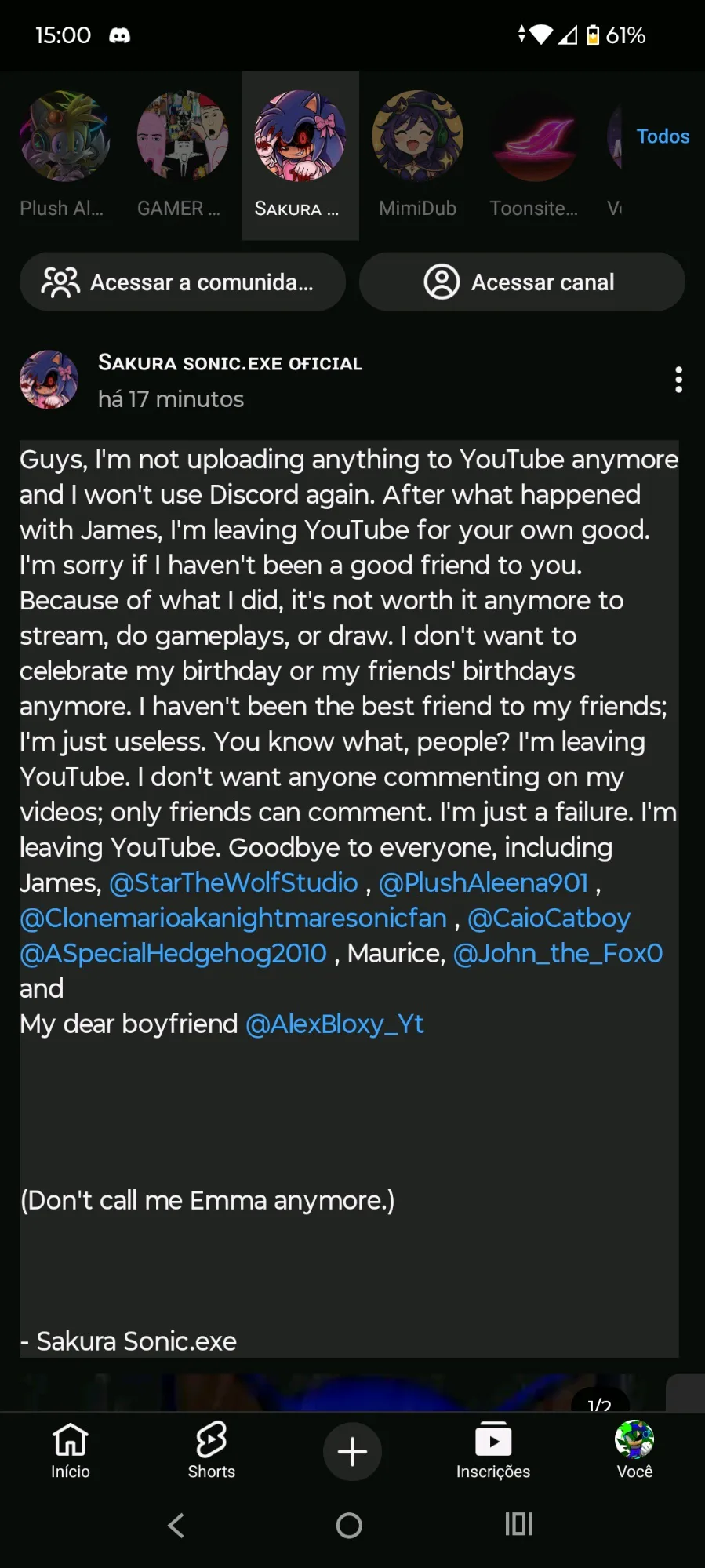Tap the @Clonemarioakanightmaresonicfan mention
This screenshot has height=1568, width=705.
click(x=233, y=919)
